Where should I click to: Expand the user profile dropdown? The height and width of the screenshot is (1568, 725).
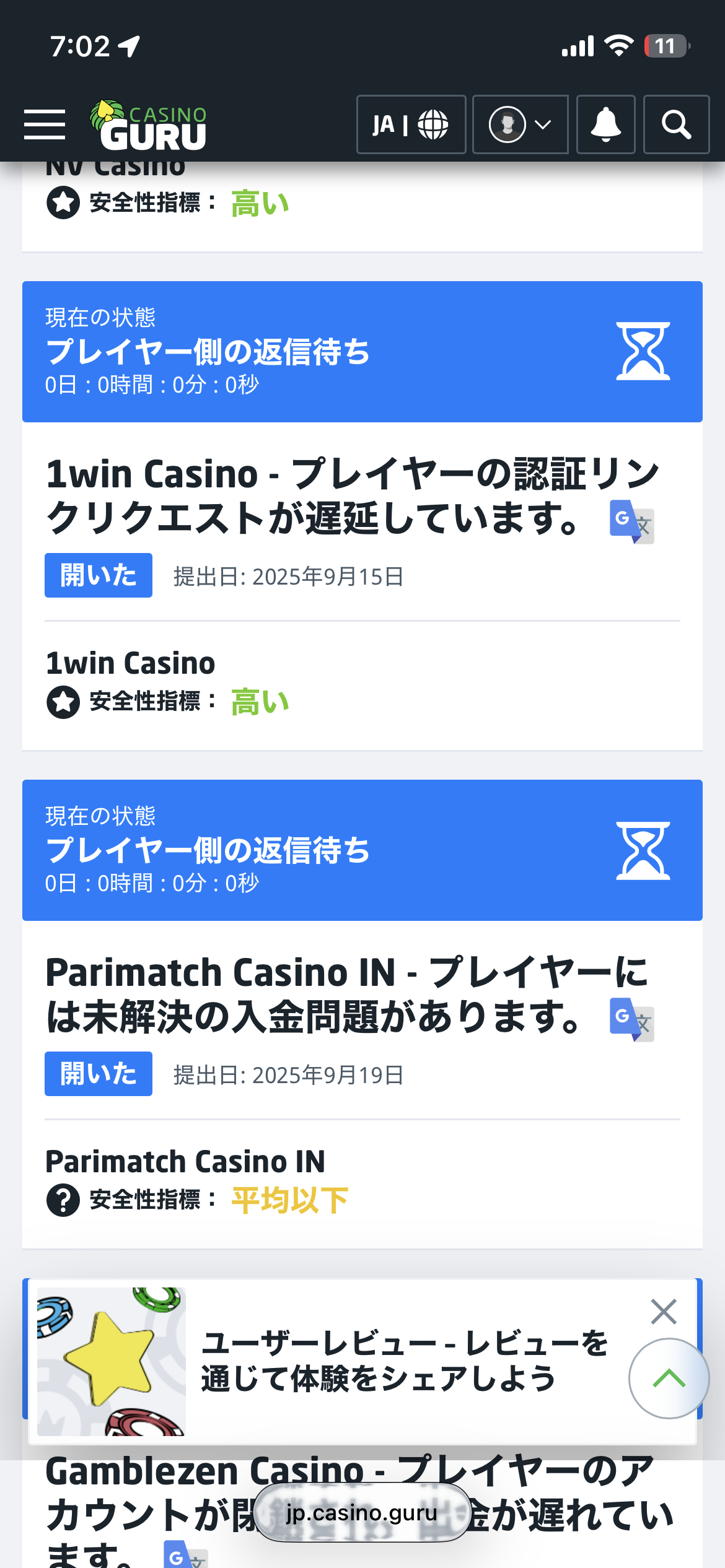(520, 124)
